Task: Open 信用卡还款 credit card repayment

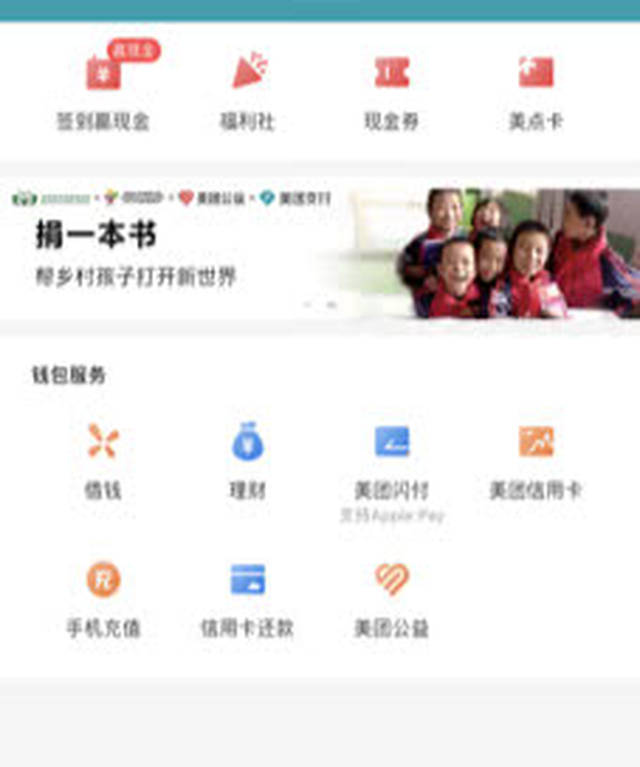Action: click(247, 598)
